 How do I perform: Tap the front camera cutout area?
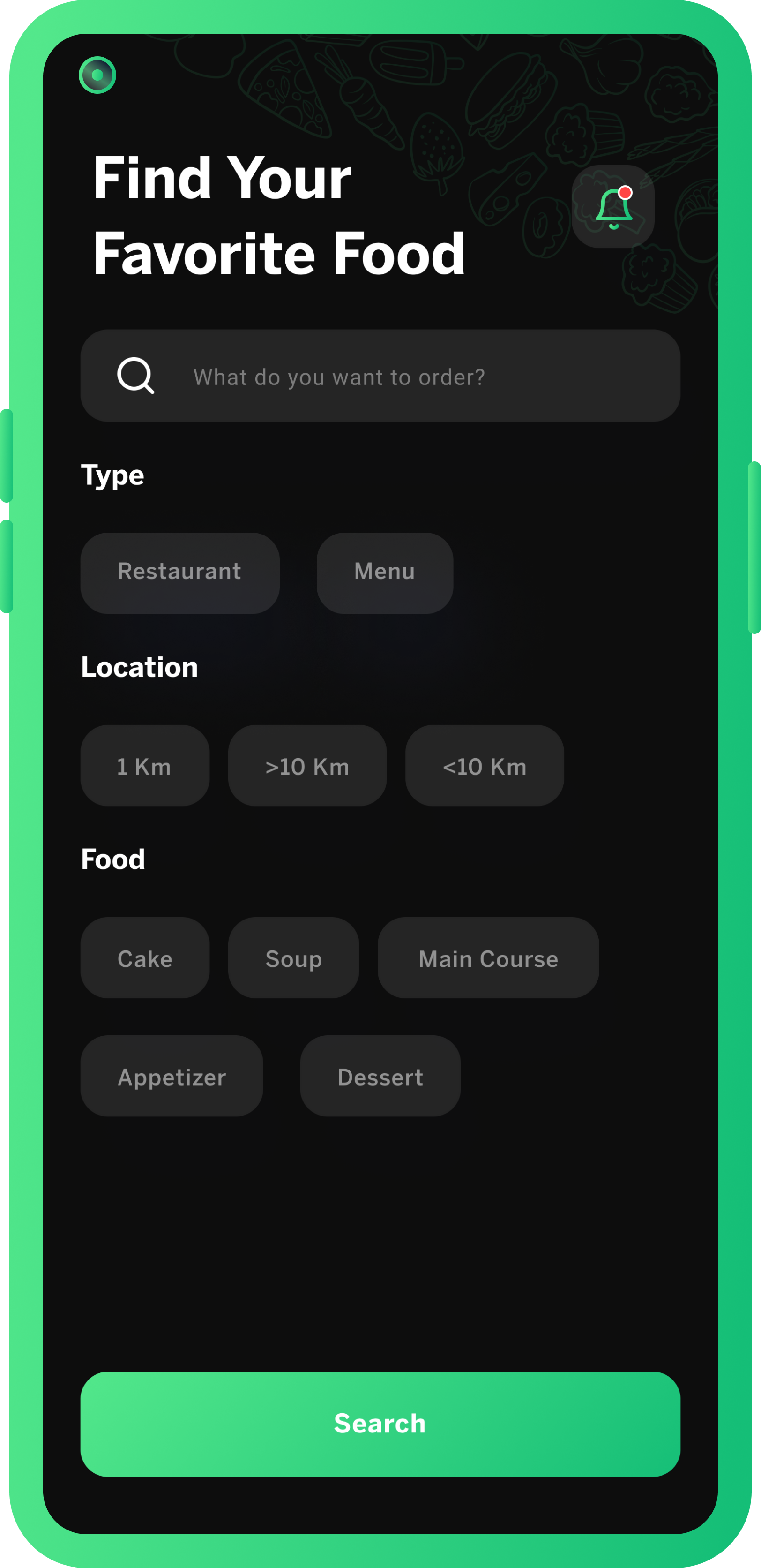(x=99, y=75)
